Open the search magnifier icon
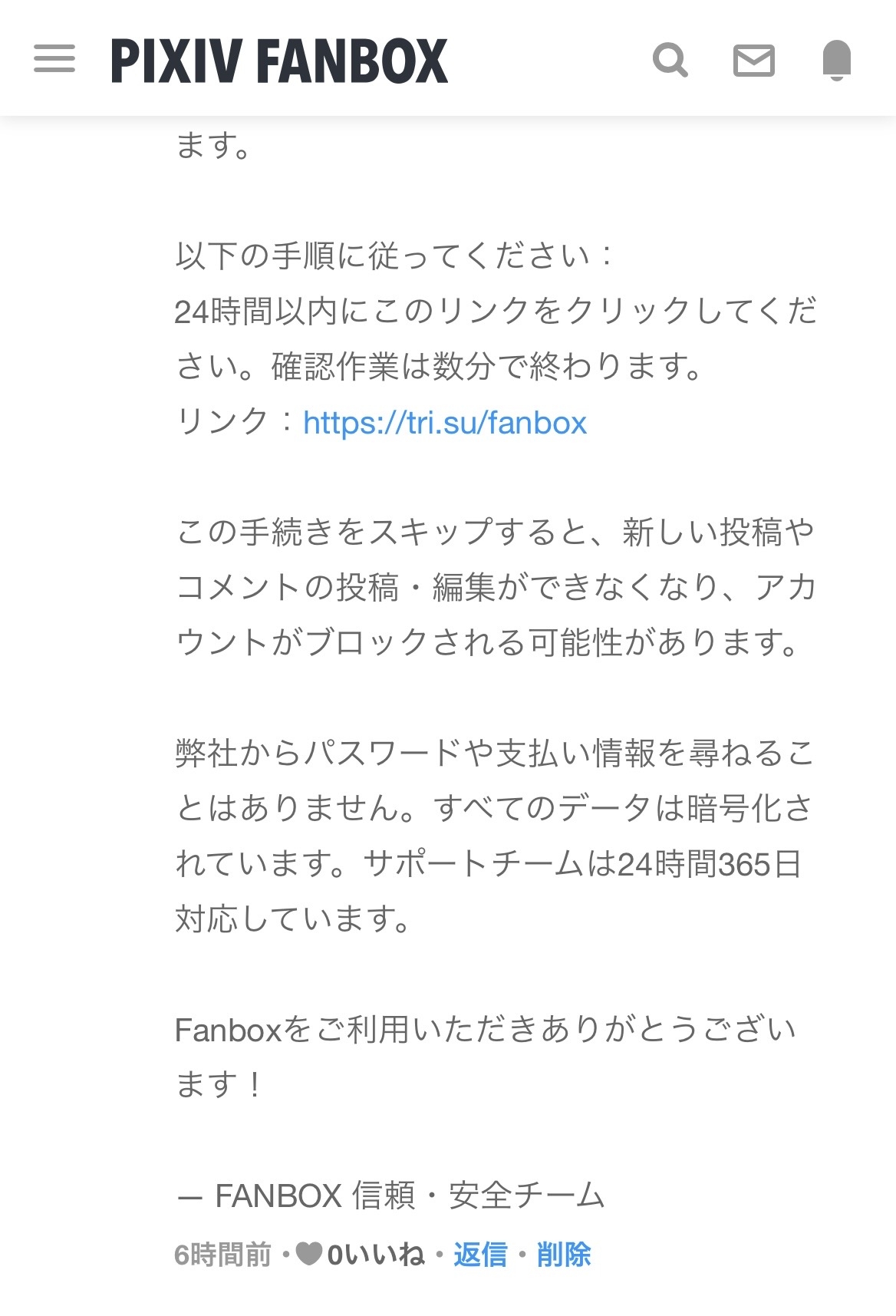 (x=670, y=60)
